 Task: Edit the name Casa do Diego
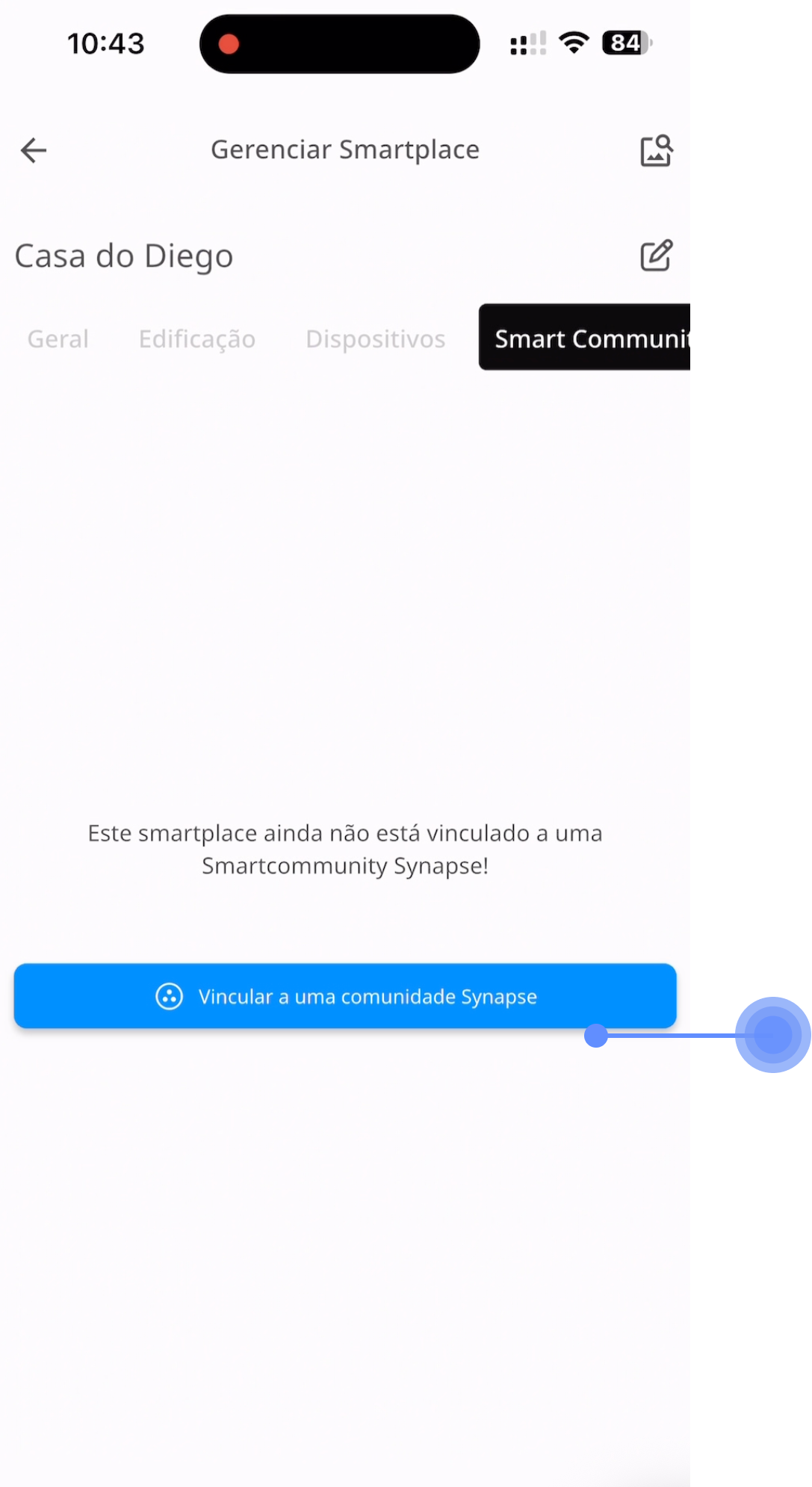[x=657, y=256]
